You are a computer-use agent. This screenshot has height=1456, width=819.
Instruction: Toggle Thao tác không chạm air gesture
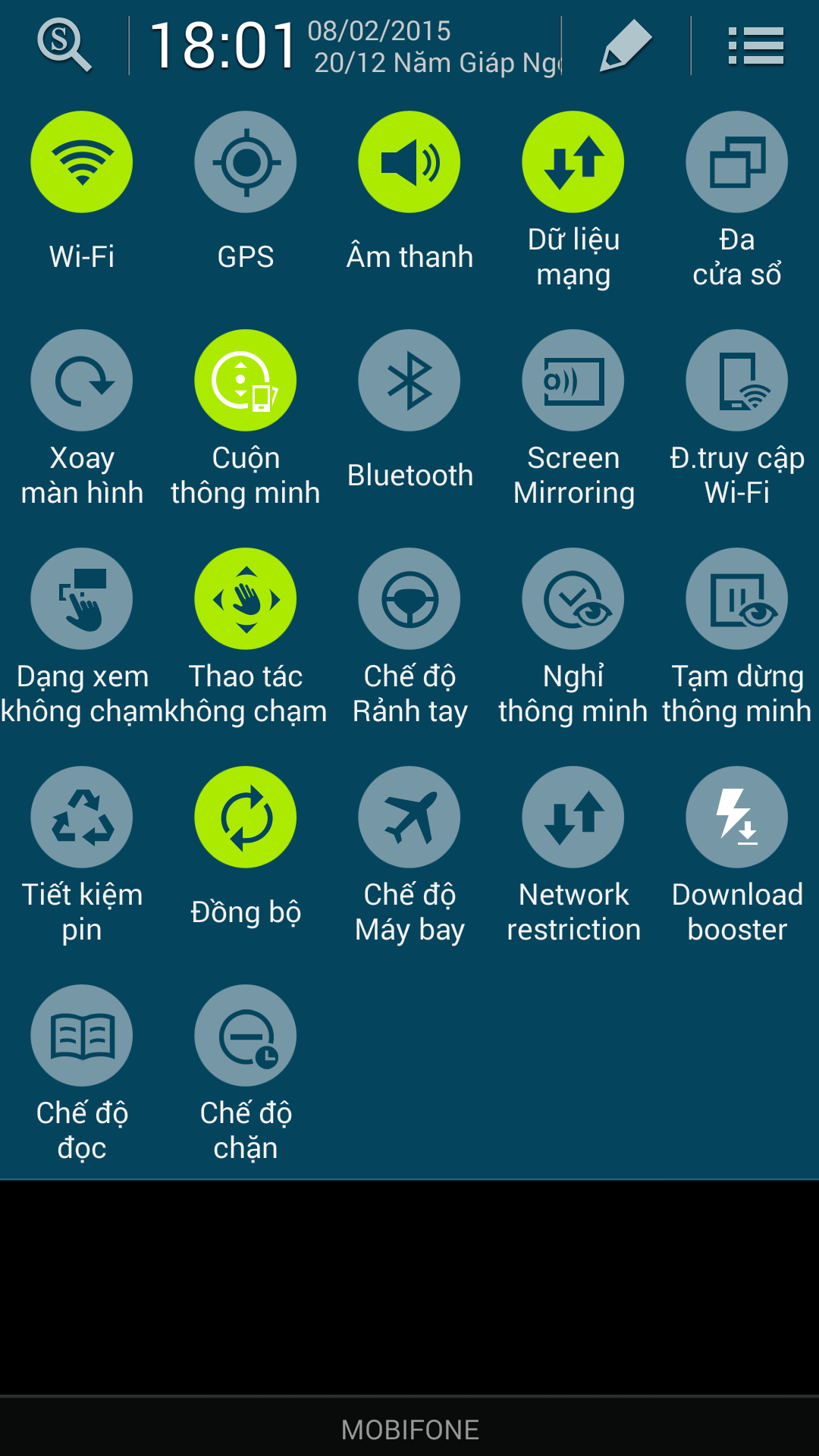[x=246, y=598]
